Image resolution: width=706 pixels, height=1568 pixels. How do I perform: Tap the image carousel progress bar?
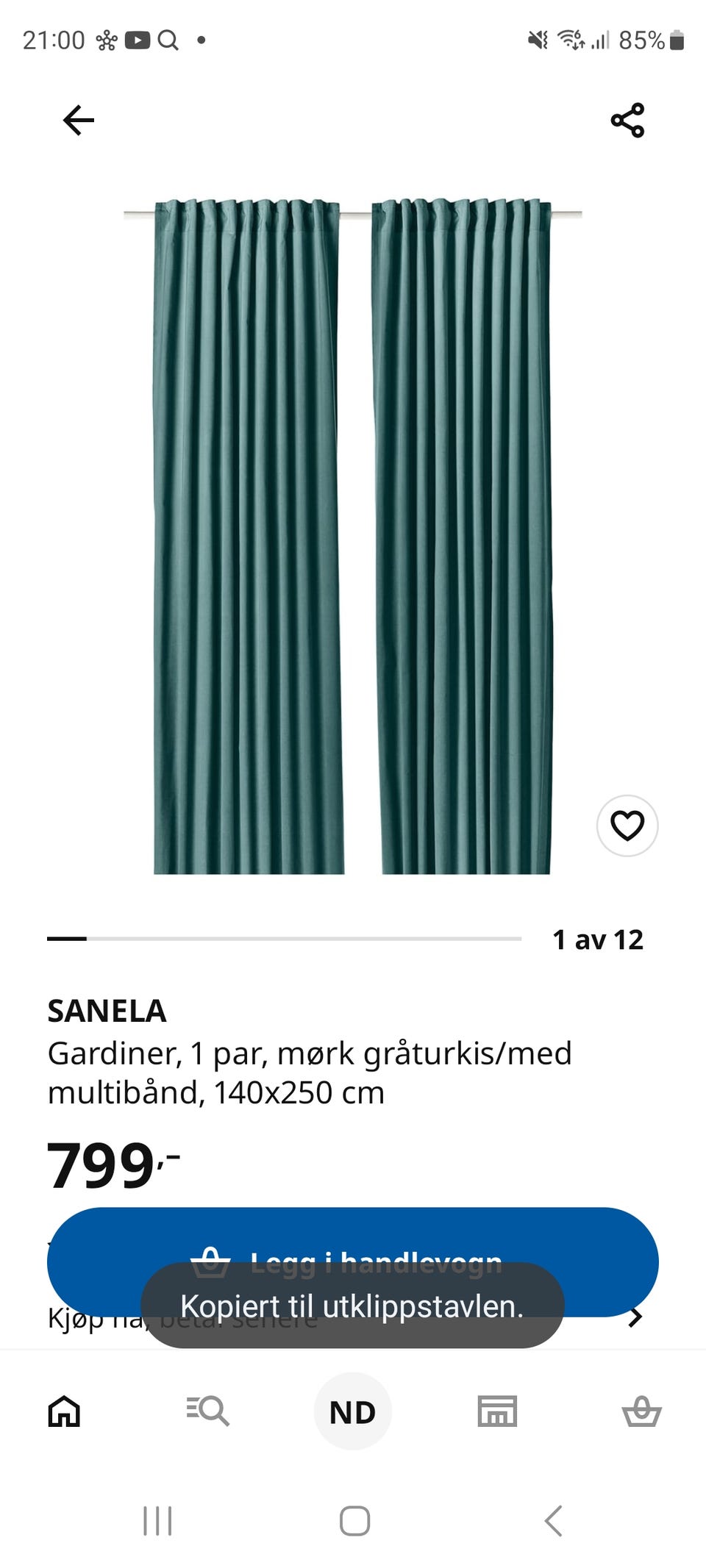click(283, 939)
